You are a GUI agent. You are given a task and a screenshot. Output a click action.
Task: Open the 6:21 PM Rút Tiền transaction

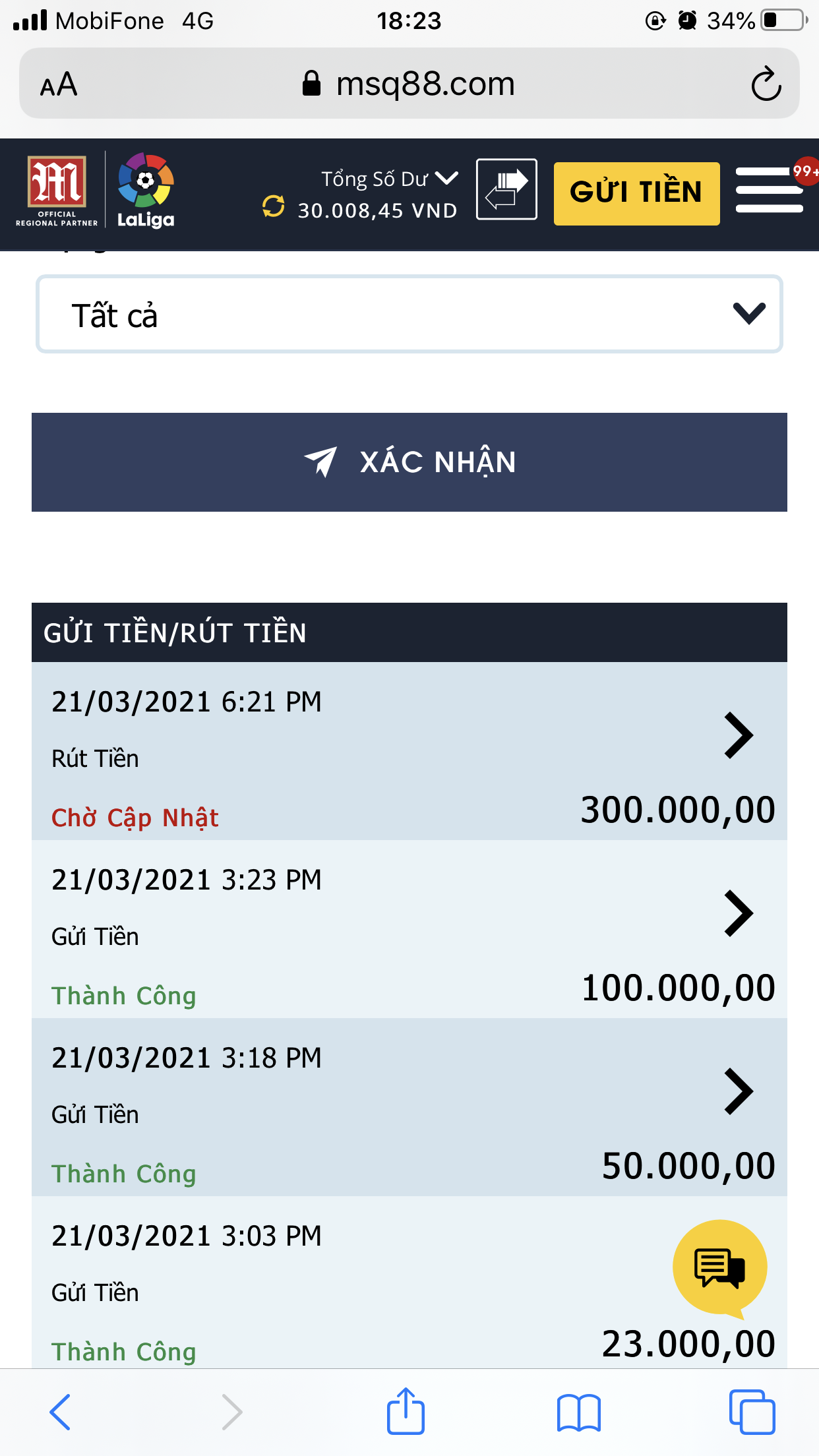click(x=409, y=752)
